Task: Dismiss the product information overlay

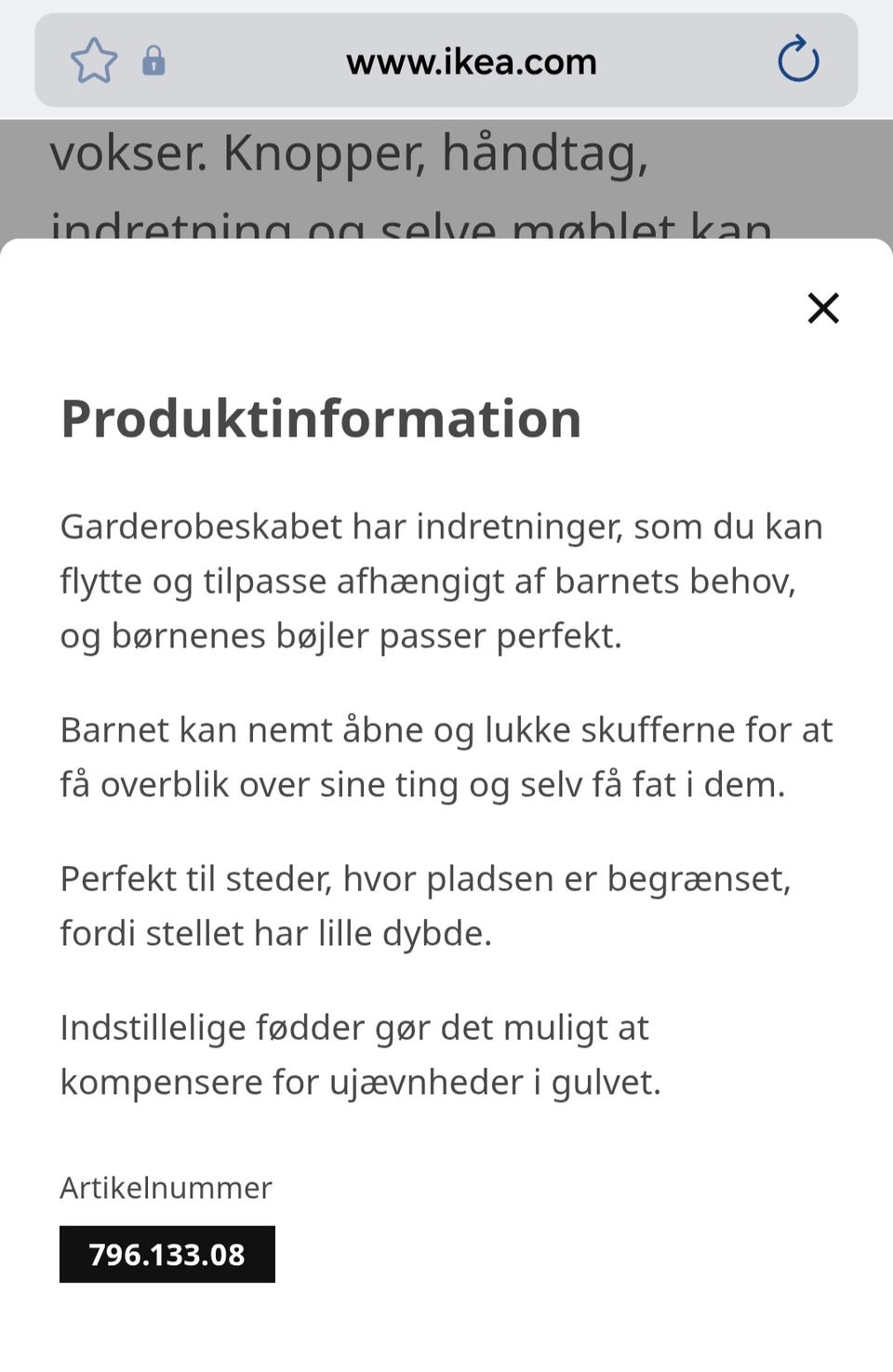Action: [x=822, y=308]
